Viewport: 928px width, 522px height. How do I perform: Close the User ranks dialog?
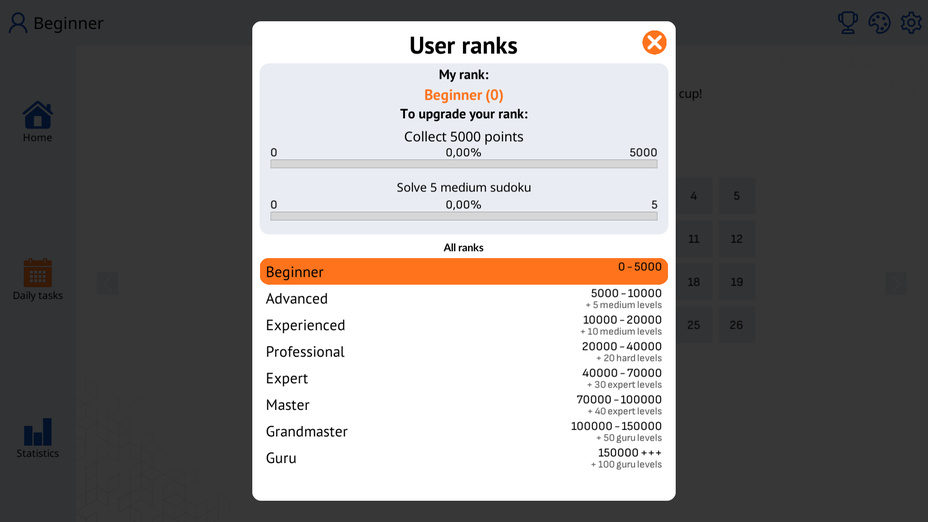tap(654, 42)
